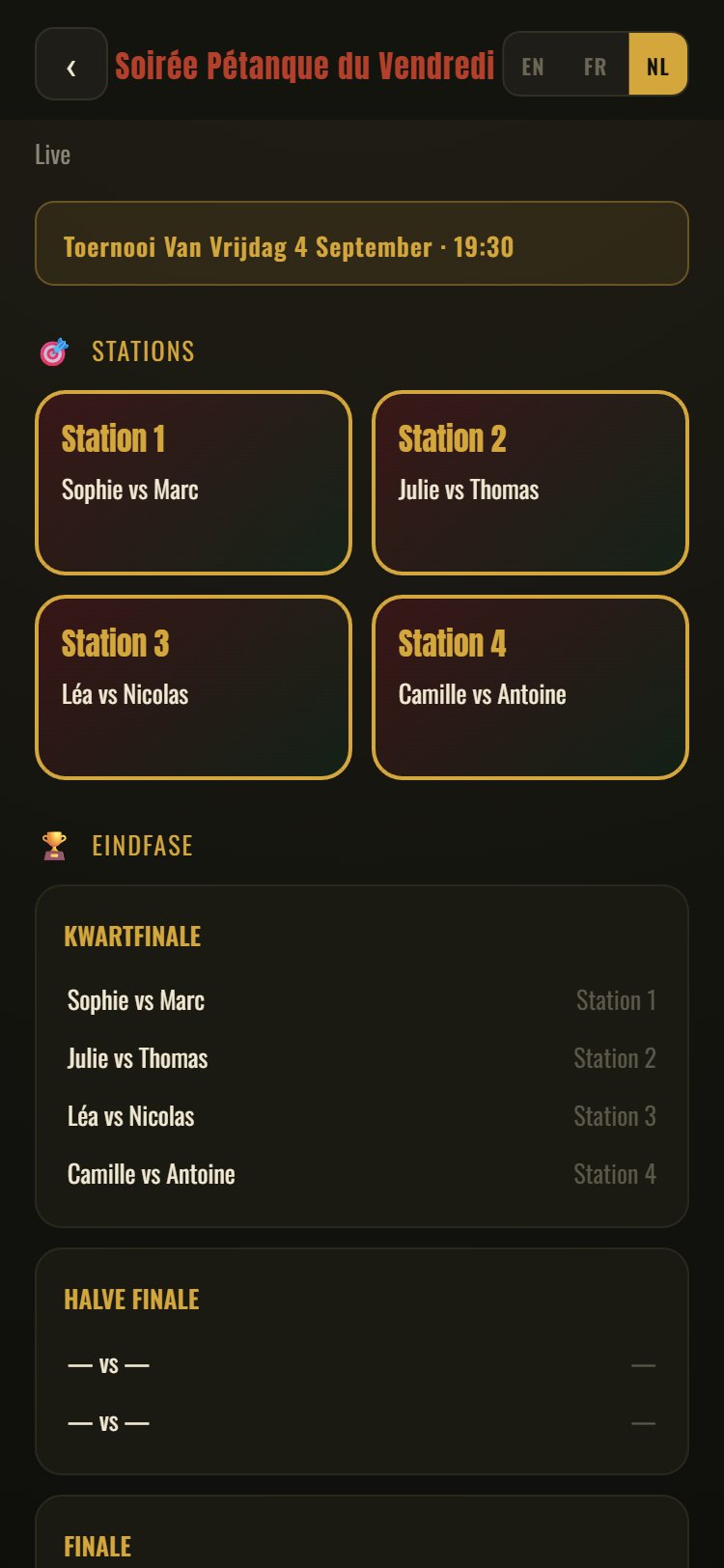Open Station 4 Camille vs Antoine card
724x1568 pixels.
tap(530, 687)
